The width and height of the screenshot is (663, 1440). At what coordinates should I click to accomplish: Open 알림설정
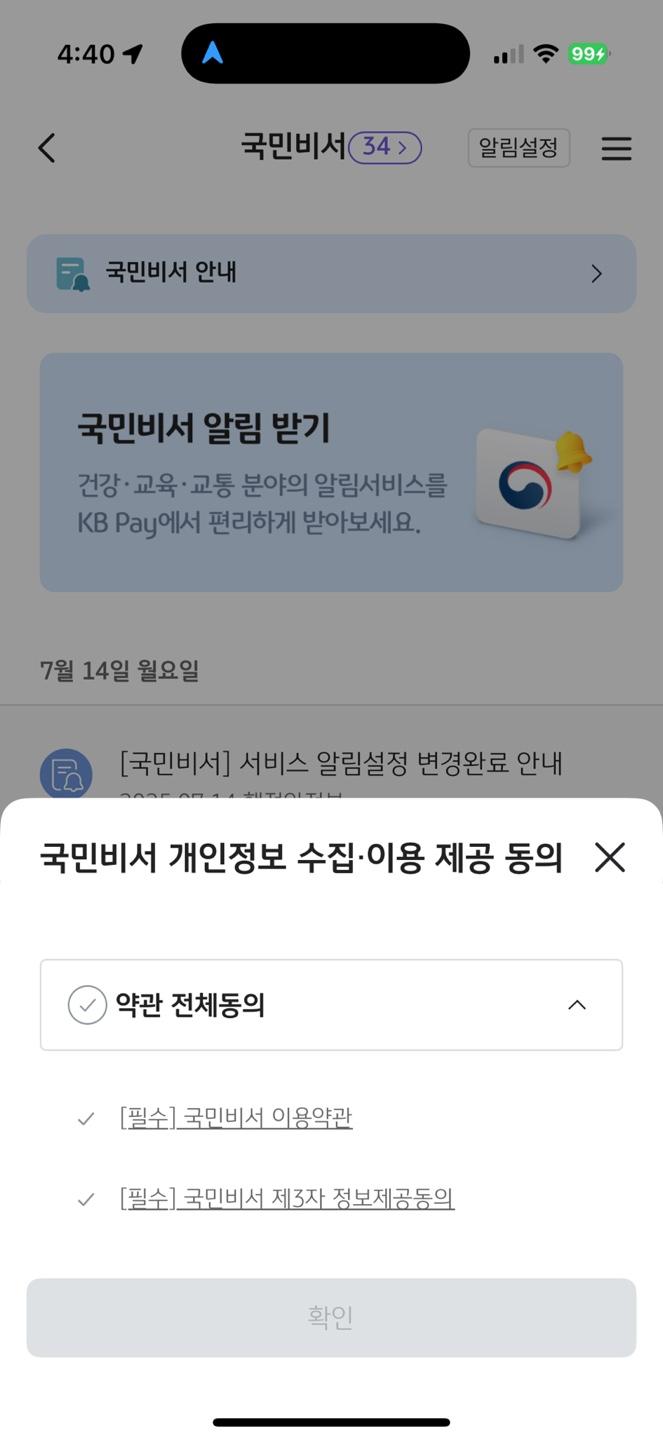518,148
